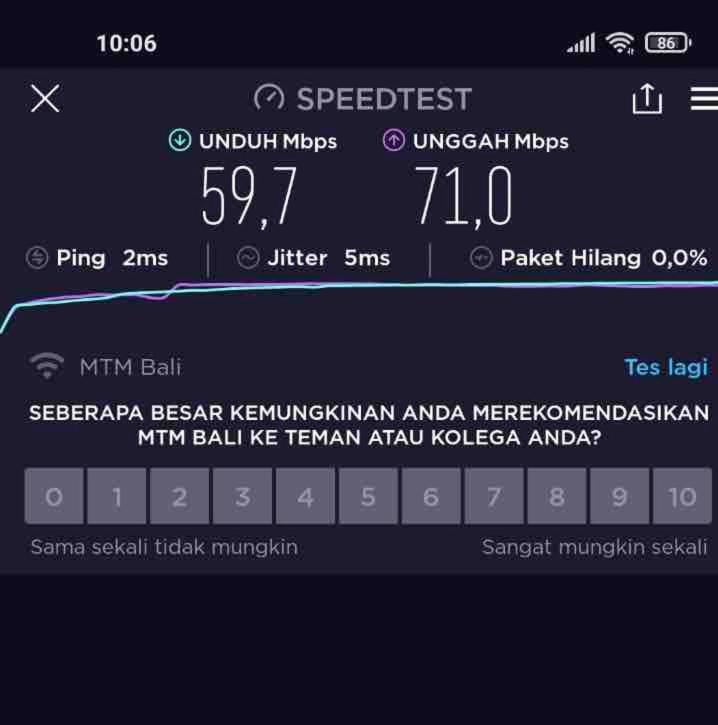
Task: Choose score 7
Action: click(x=494, y=496)
